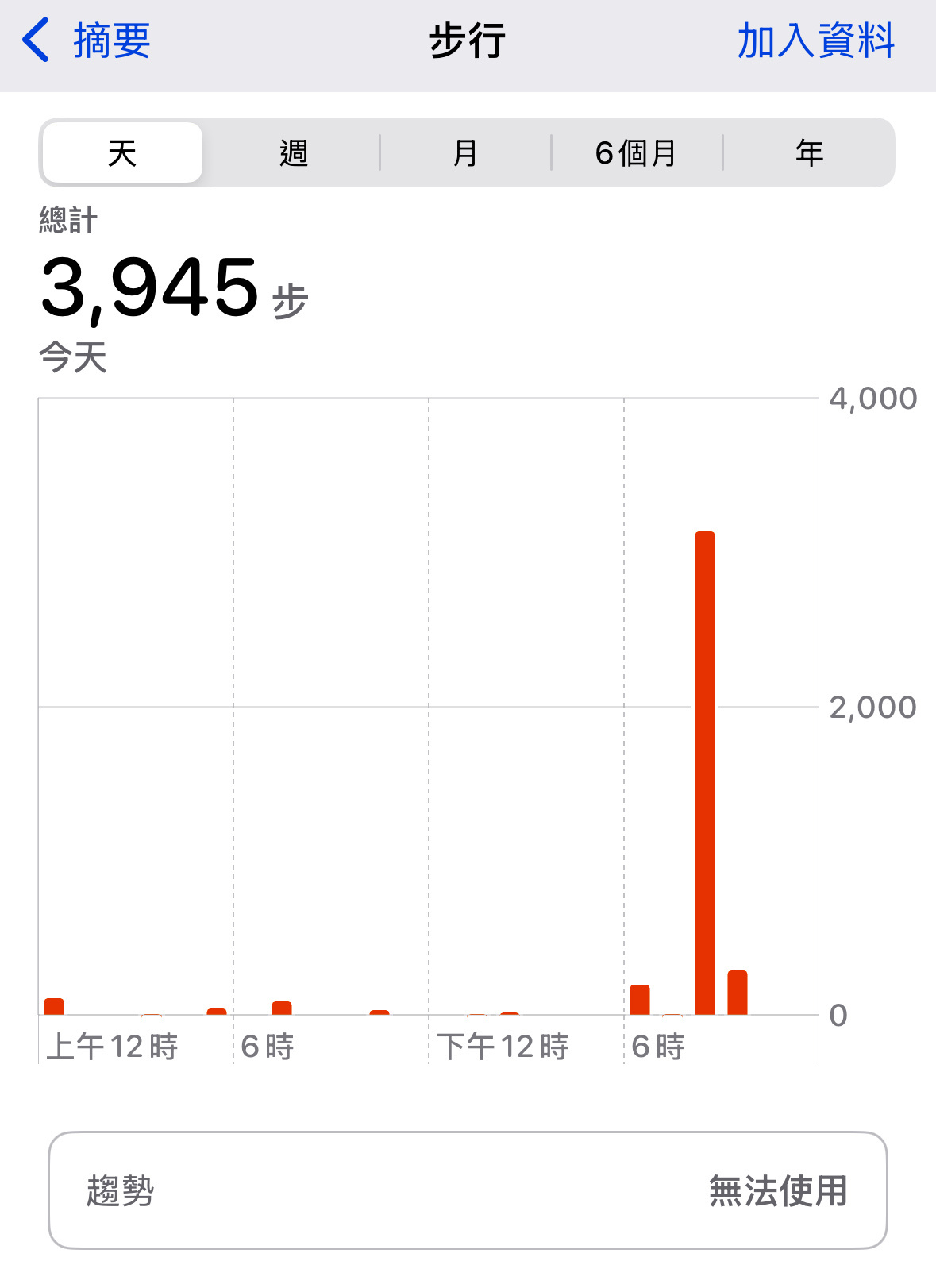Switch to the 週 week view
Image resolution: width=936 pixels, height=1288 pixels.
pyautogui.click(x=293, y=152)
